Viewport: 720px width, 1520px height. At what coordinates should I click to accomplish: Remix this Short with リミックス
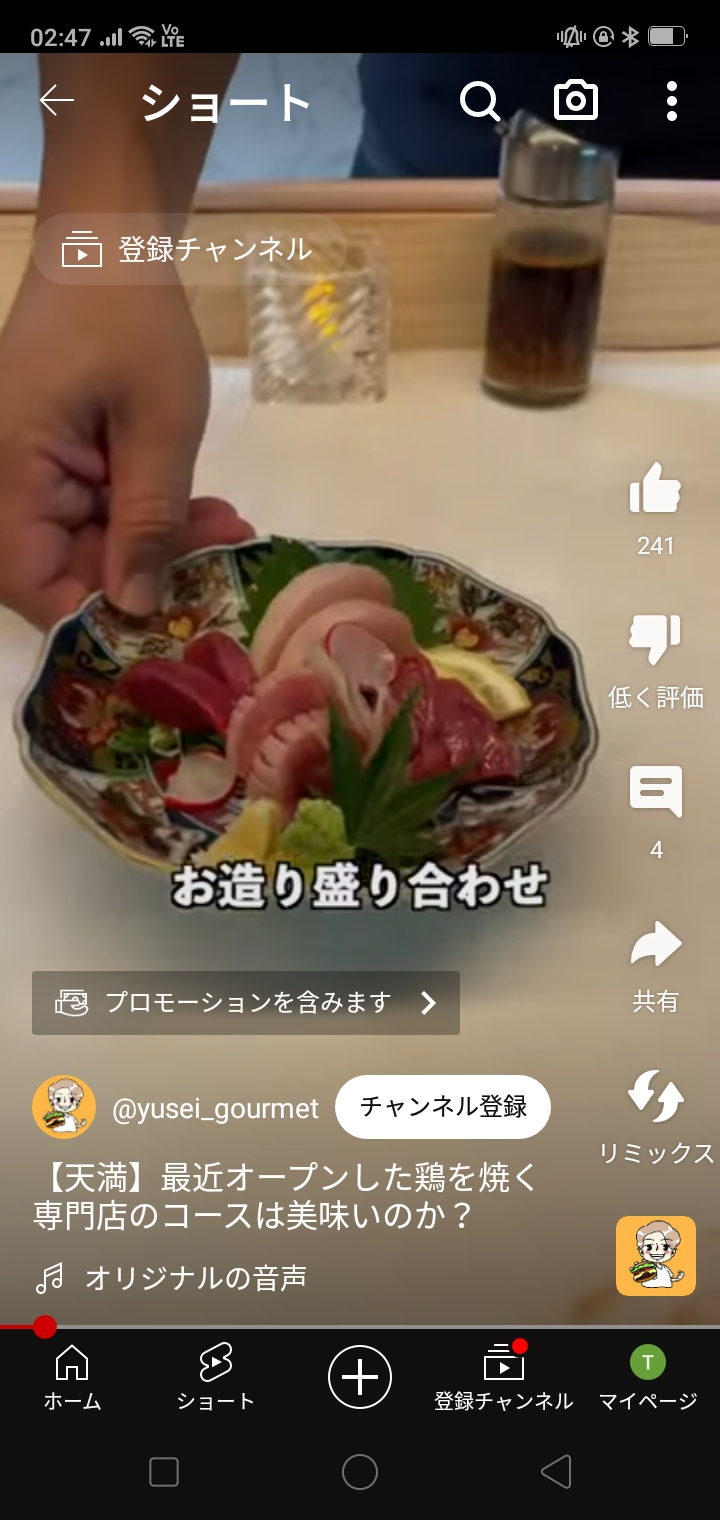coord(655,1117)
